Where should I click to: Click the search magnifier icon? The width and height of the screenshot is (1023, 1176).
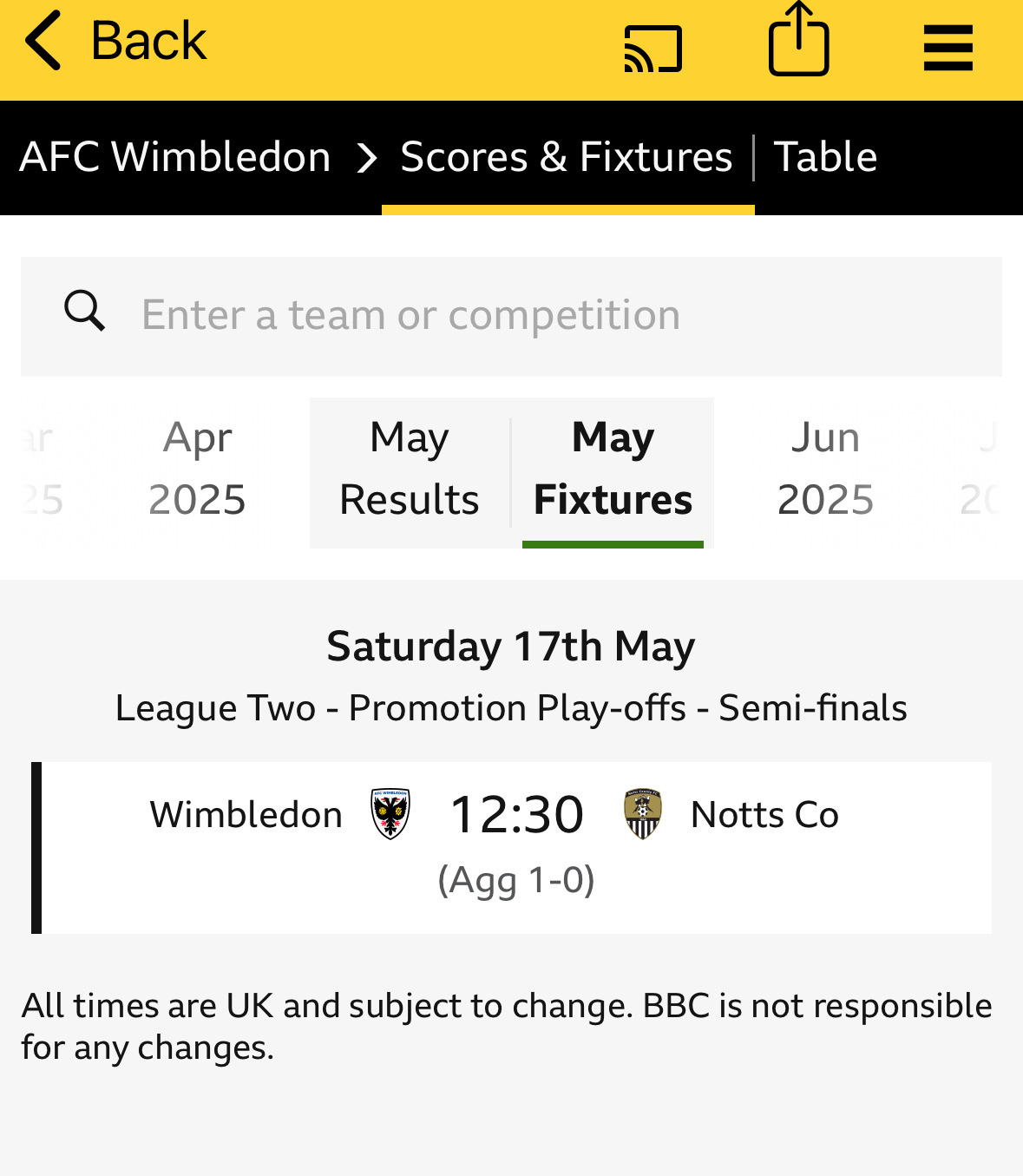(83, 310)
